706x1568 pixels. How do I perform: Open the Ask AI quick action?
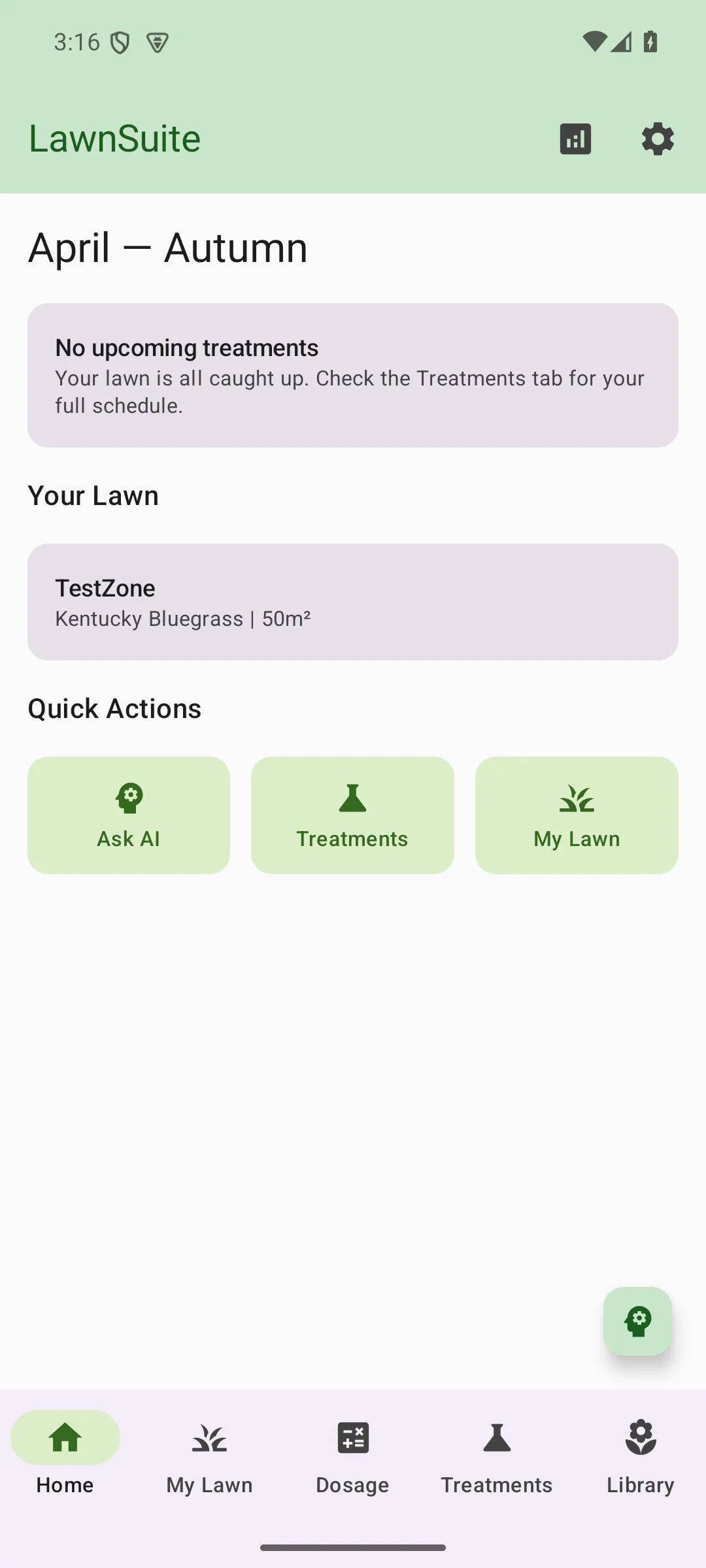(129, 814)
